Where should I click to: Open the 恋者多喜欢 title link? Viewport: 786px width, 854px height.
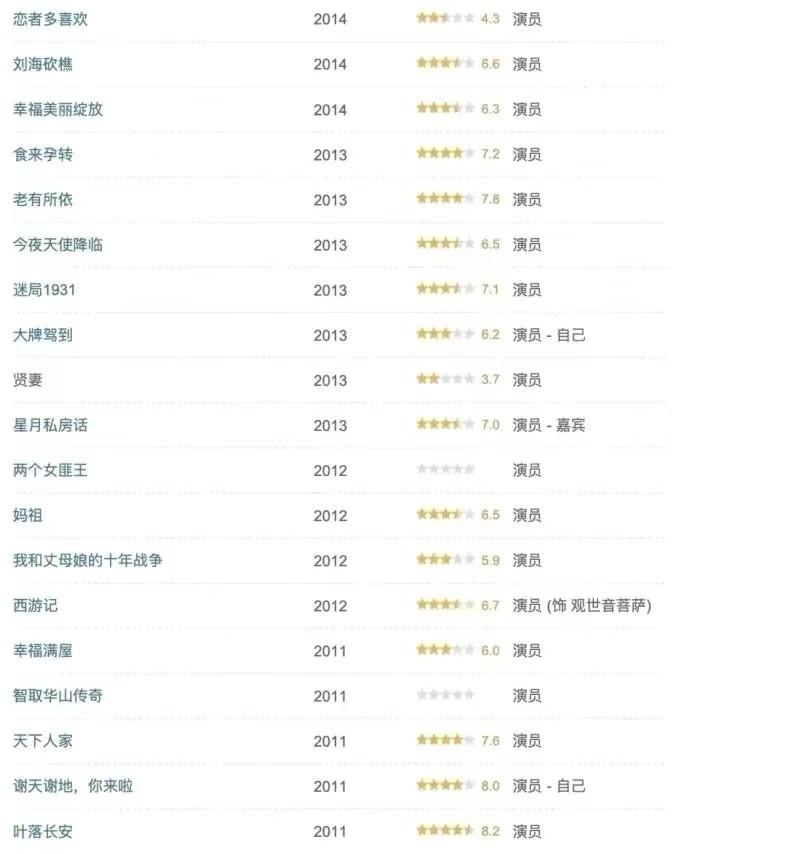pos(50,19)
